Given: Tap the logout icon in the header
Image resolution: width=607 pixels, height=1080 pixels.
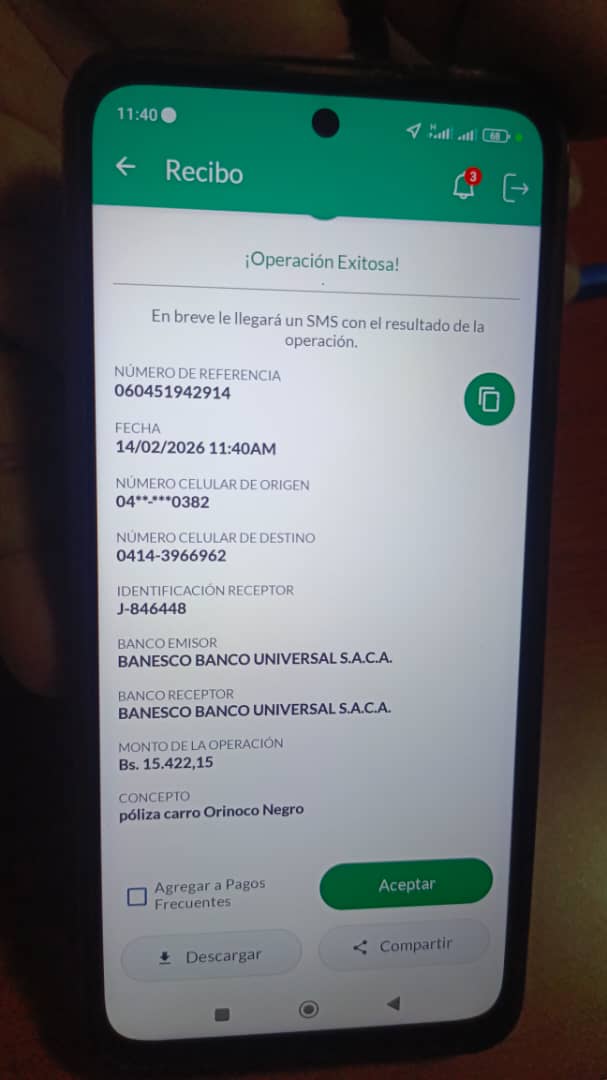Looking at the screenshot, I should 515,188.
